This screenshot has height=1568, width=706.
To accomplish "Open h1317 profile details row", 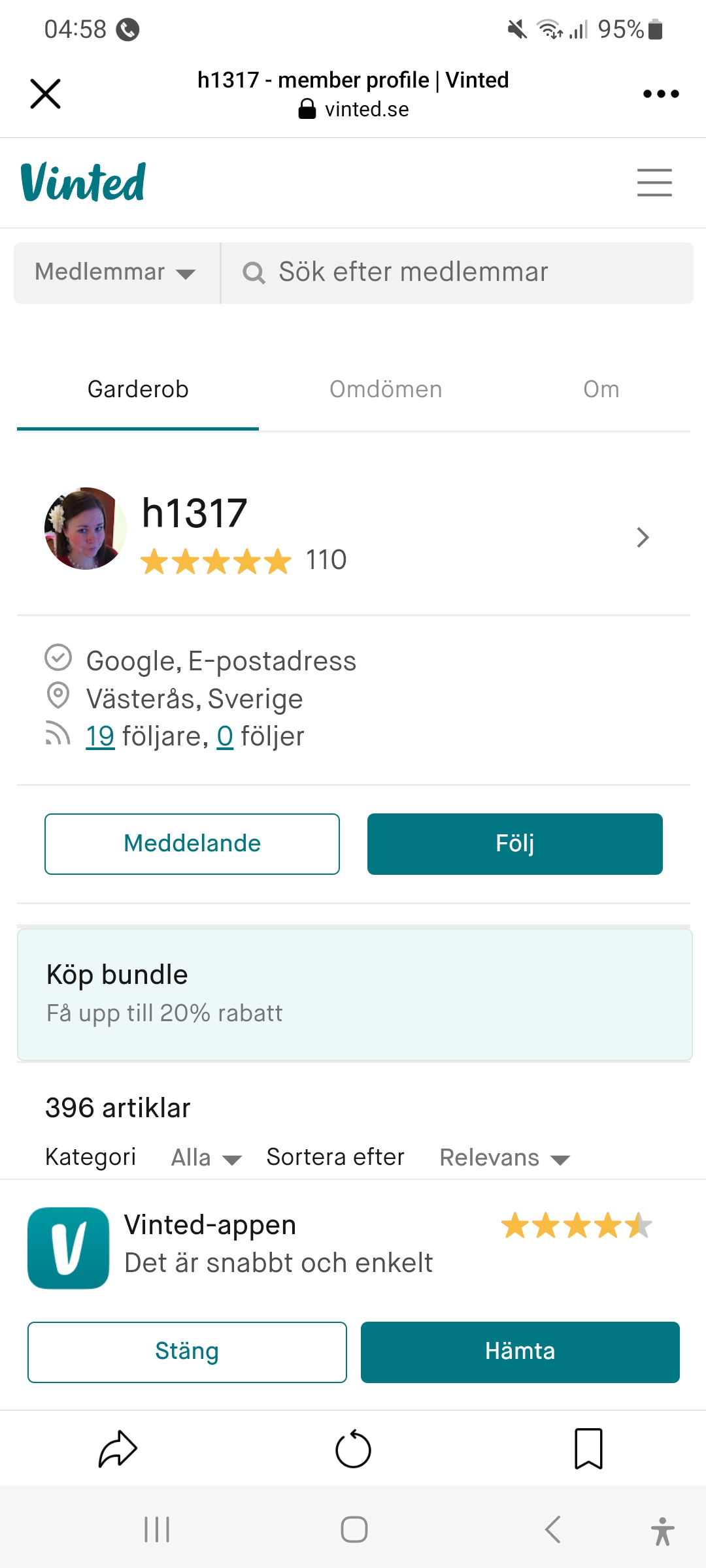I will (x=643, y=537).
